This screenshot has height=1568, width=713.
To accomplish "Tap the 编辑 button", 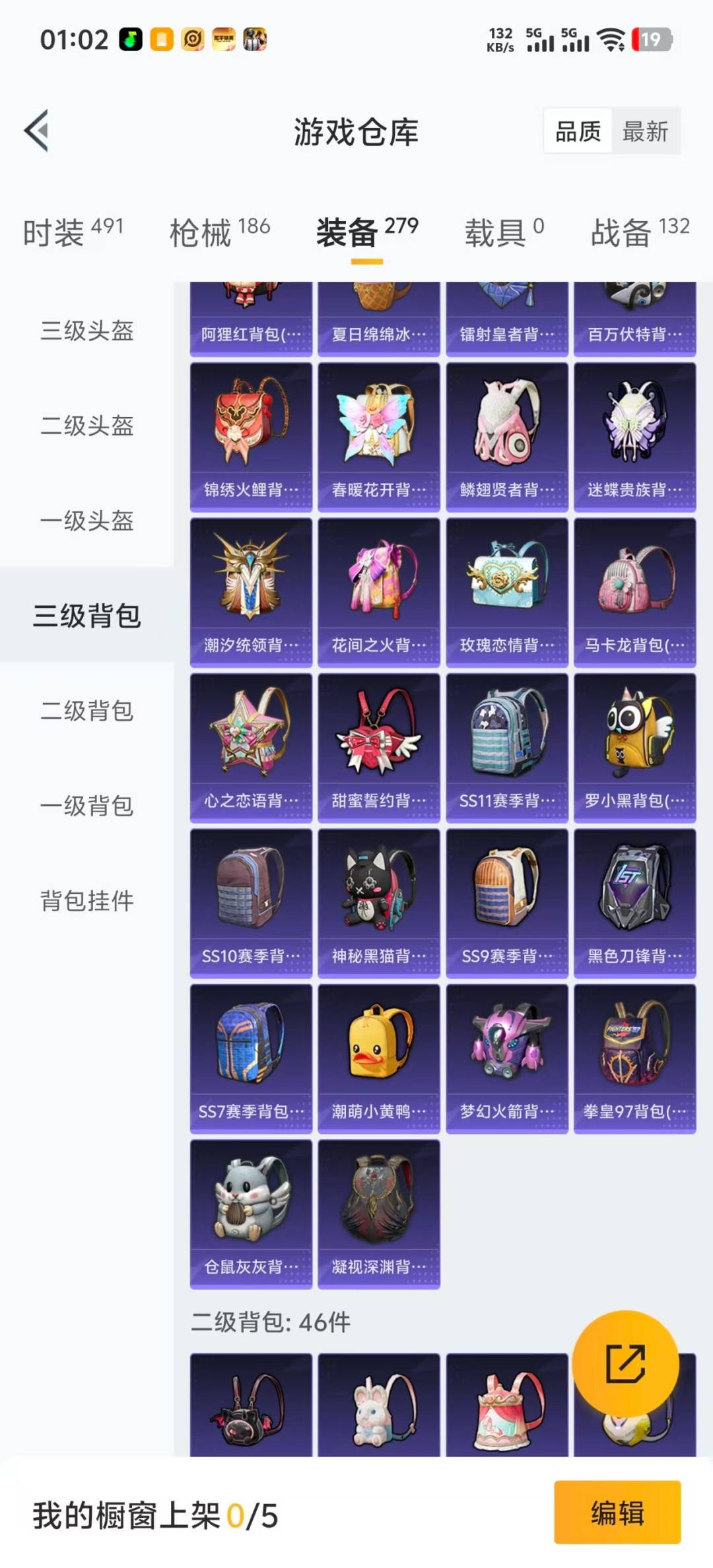I will [x=617, y=1516].
